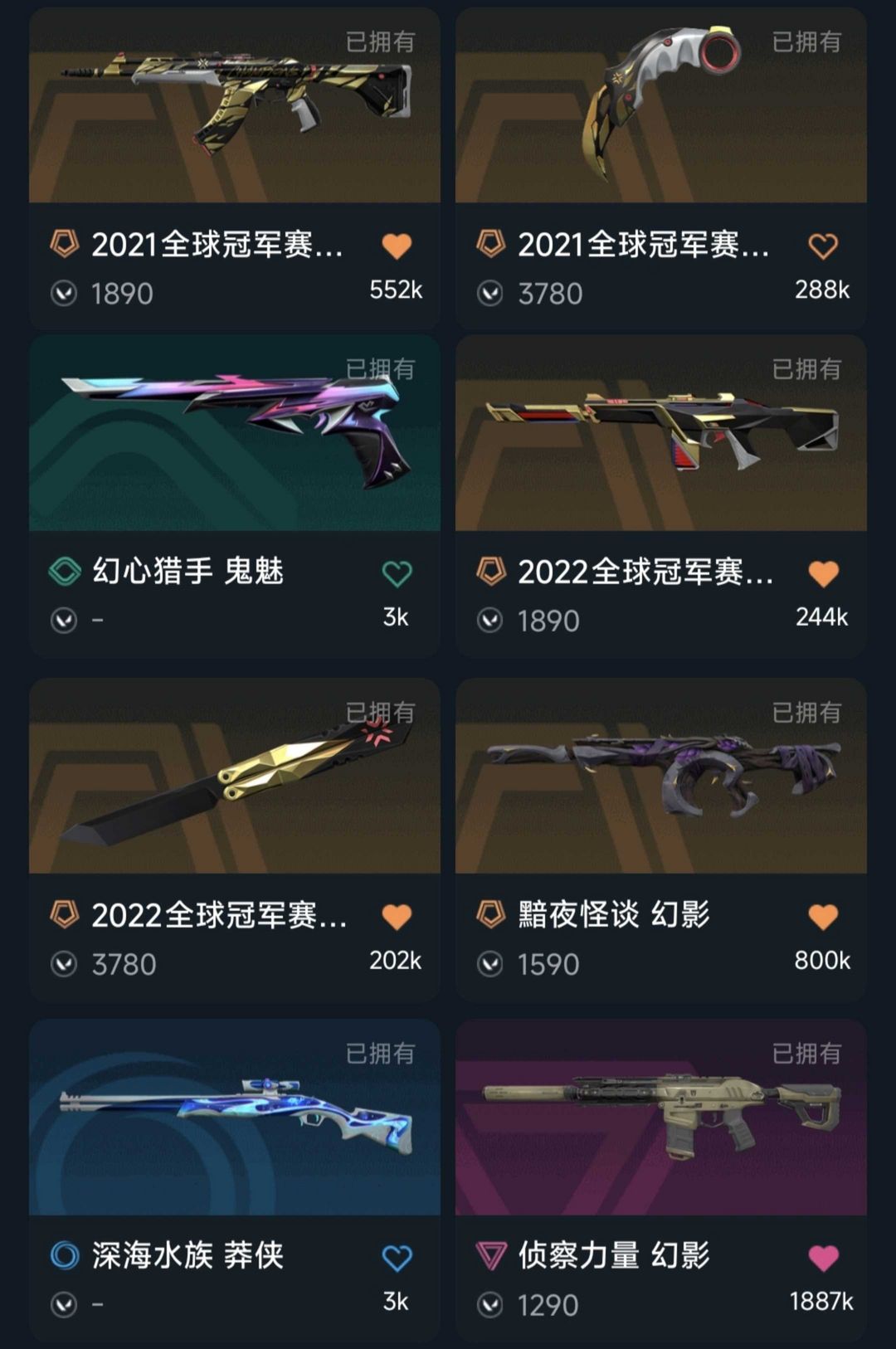Unlike the 侦察力量 幻影 skin

coord(822,1258)
